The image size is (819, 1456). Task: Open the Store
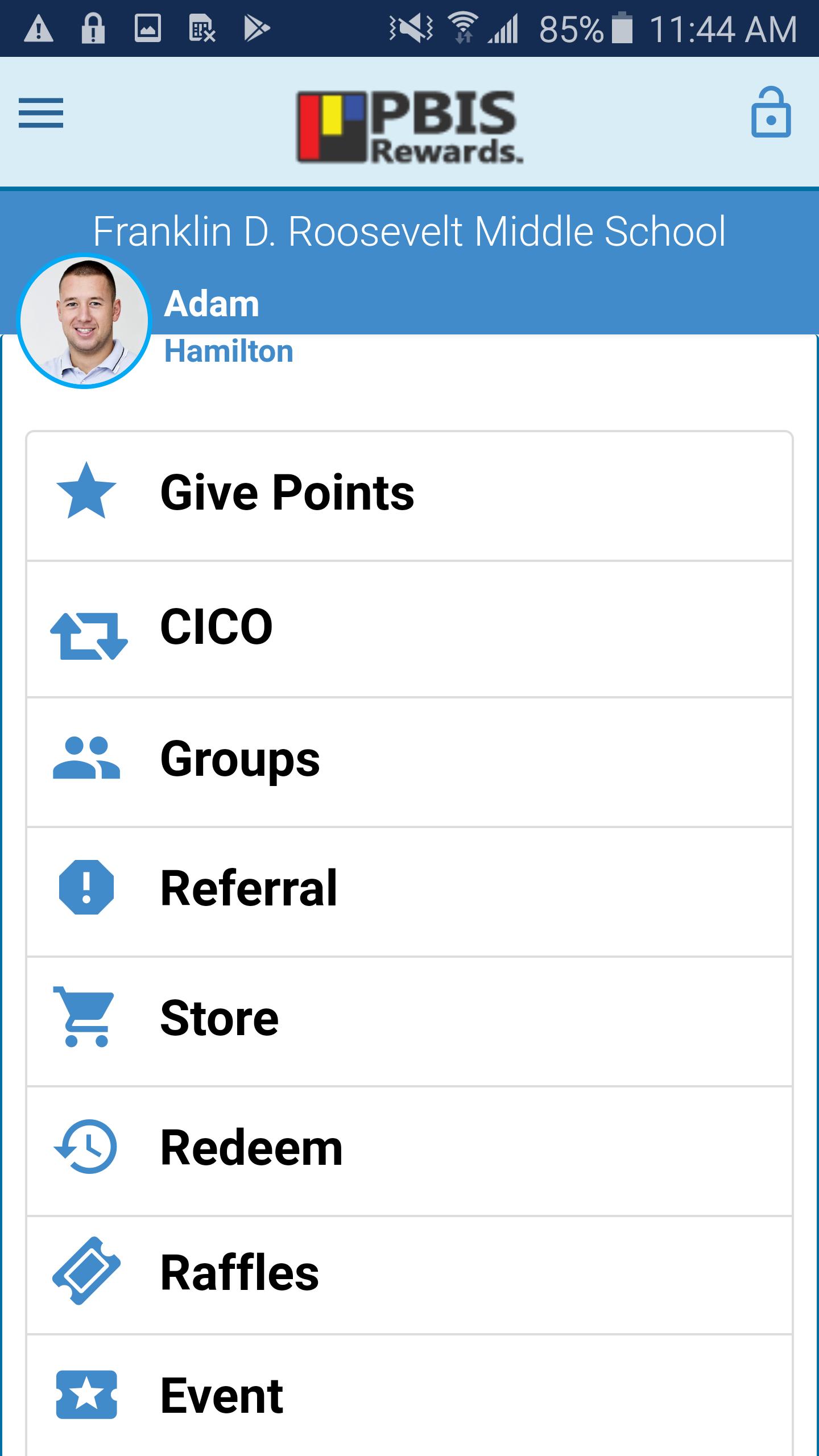click(x=409, y=1020)
